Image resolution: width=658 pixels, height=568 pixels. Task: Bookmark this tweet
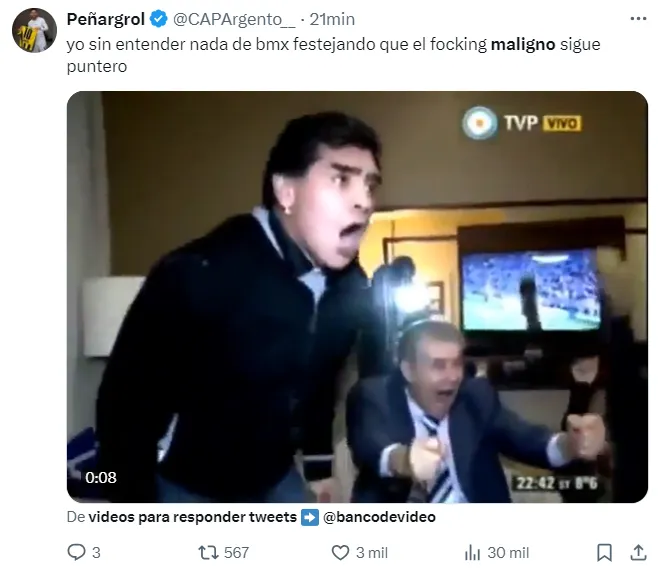604,552
